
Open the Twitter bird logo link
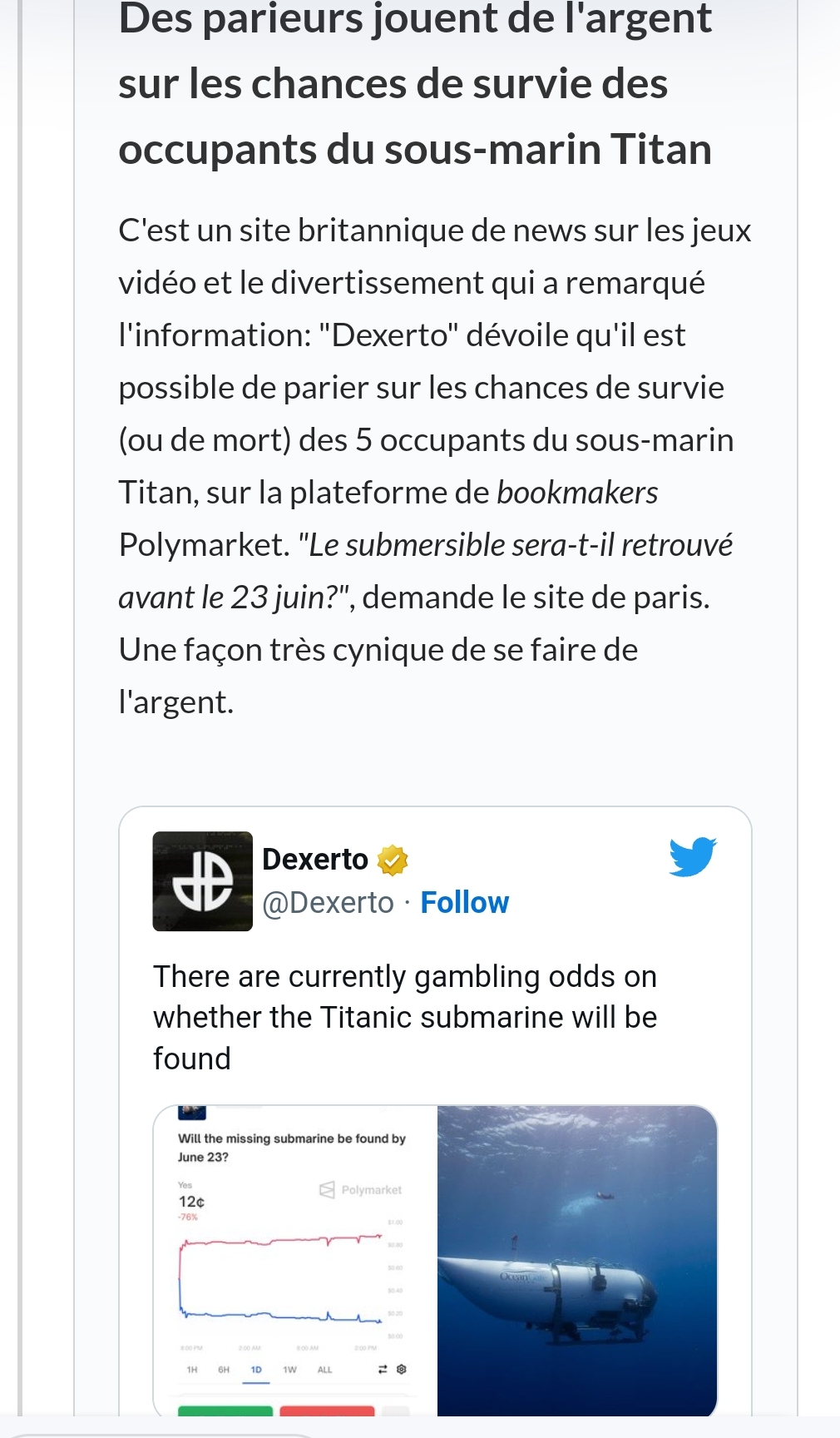(693, 856)
